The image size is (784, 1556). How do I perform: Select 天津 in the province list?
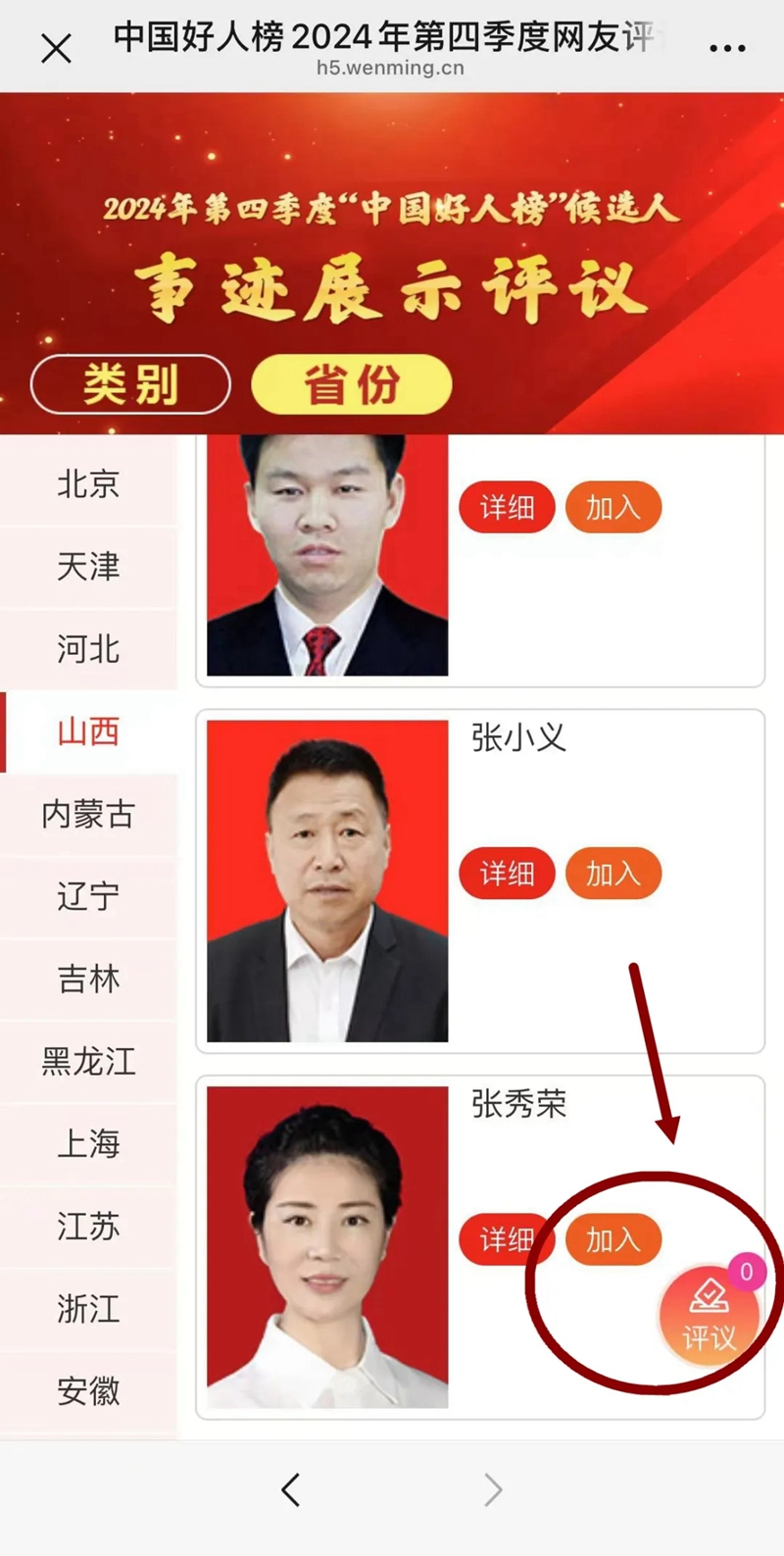point(88,566)
